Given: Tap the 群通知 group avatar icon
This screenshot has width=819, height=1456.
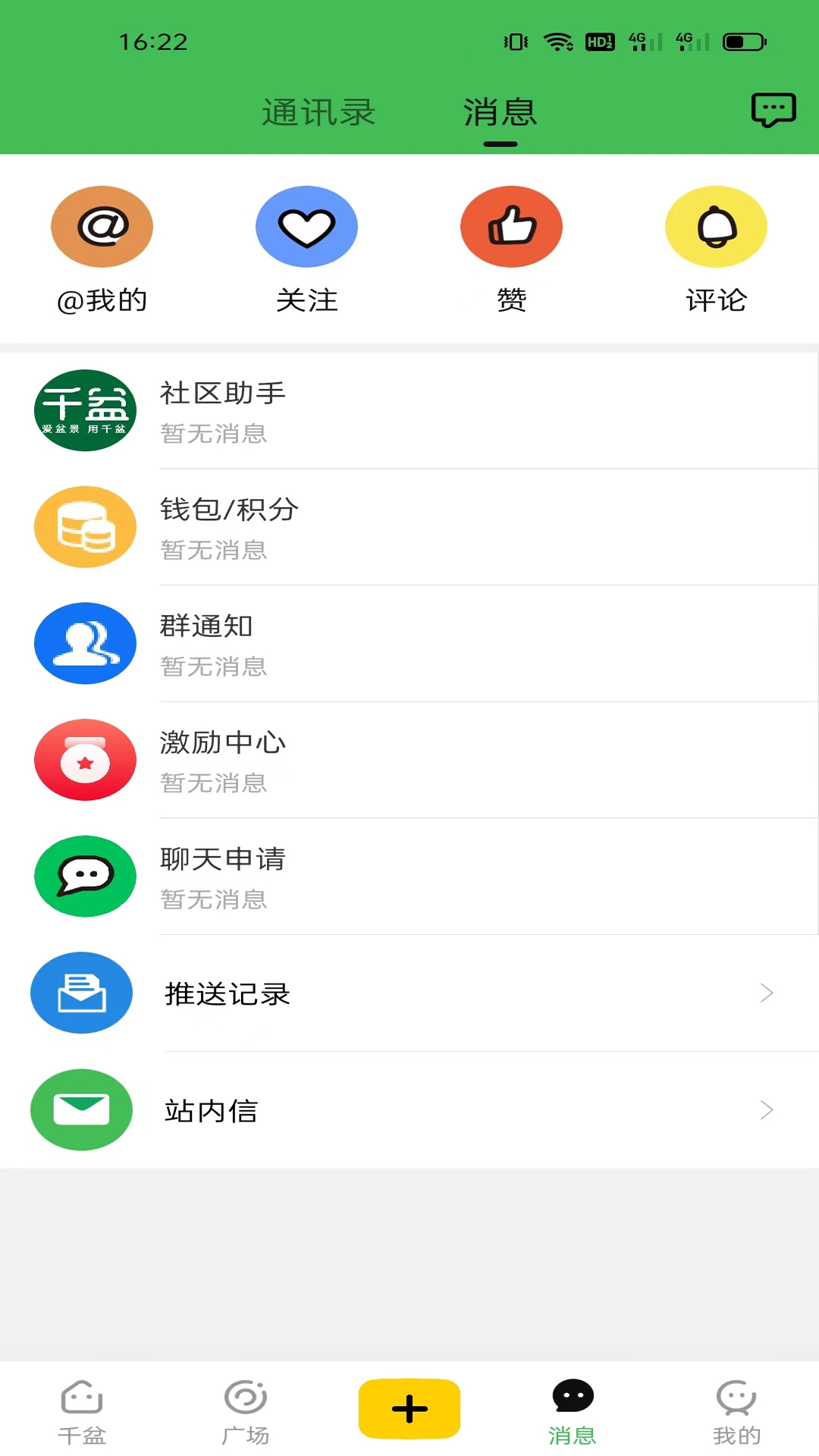Looking at the screenshot, I should (85, 643).
